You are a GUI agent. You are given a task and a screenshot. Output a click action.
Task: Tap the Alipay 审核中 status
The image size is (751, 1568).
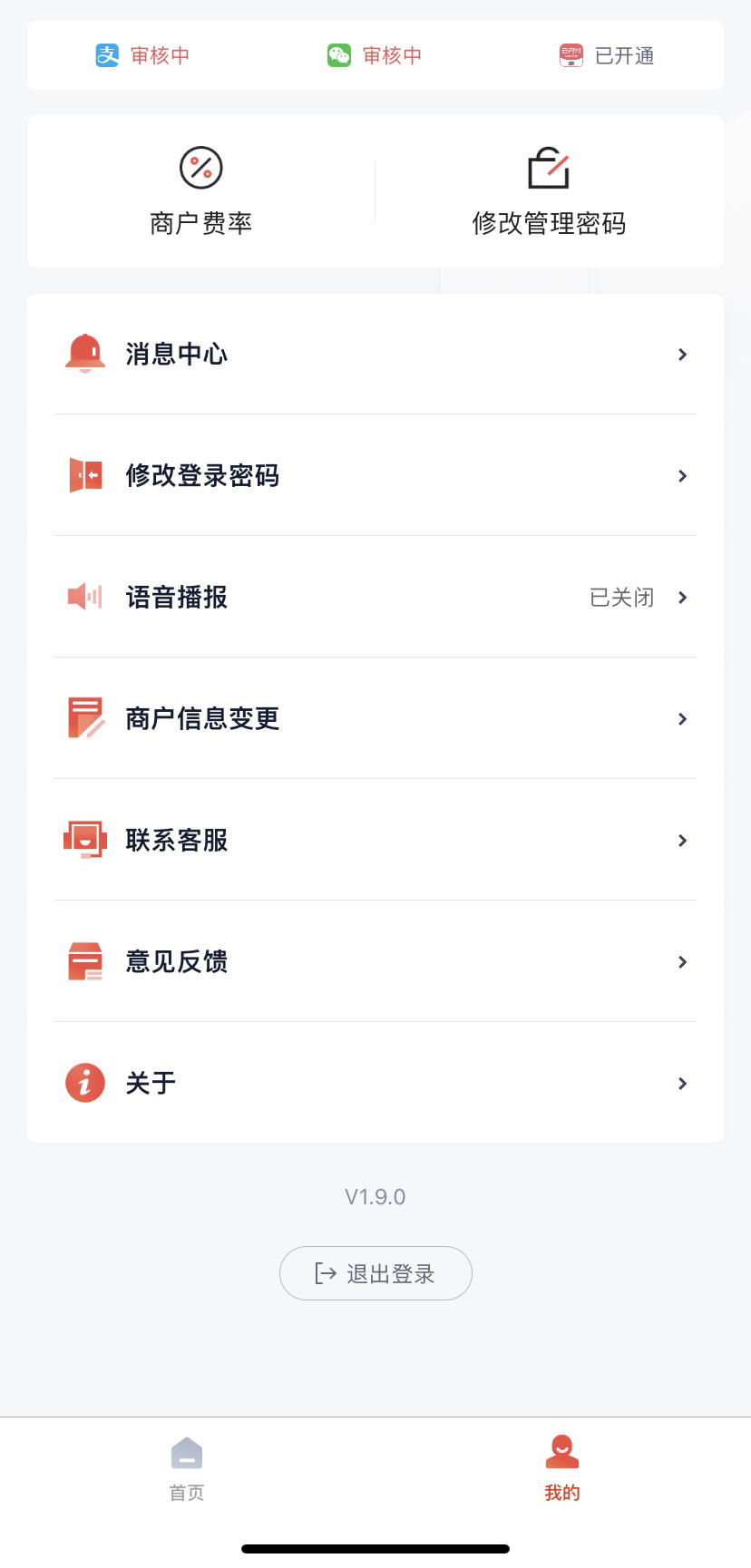click(143, 55)
